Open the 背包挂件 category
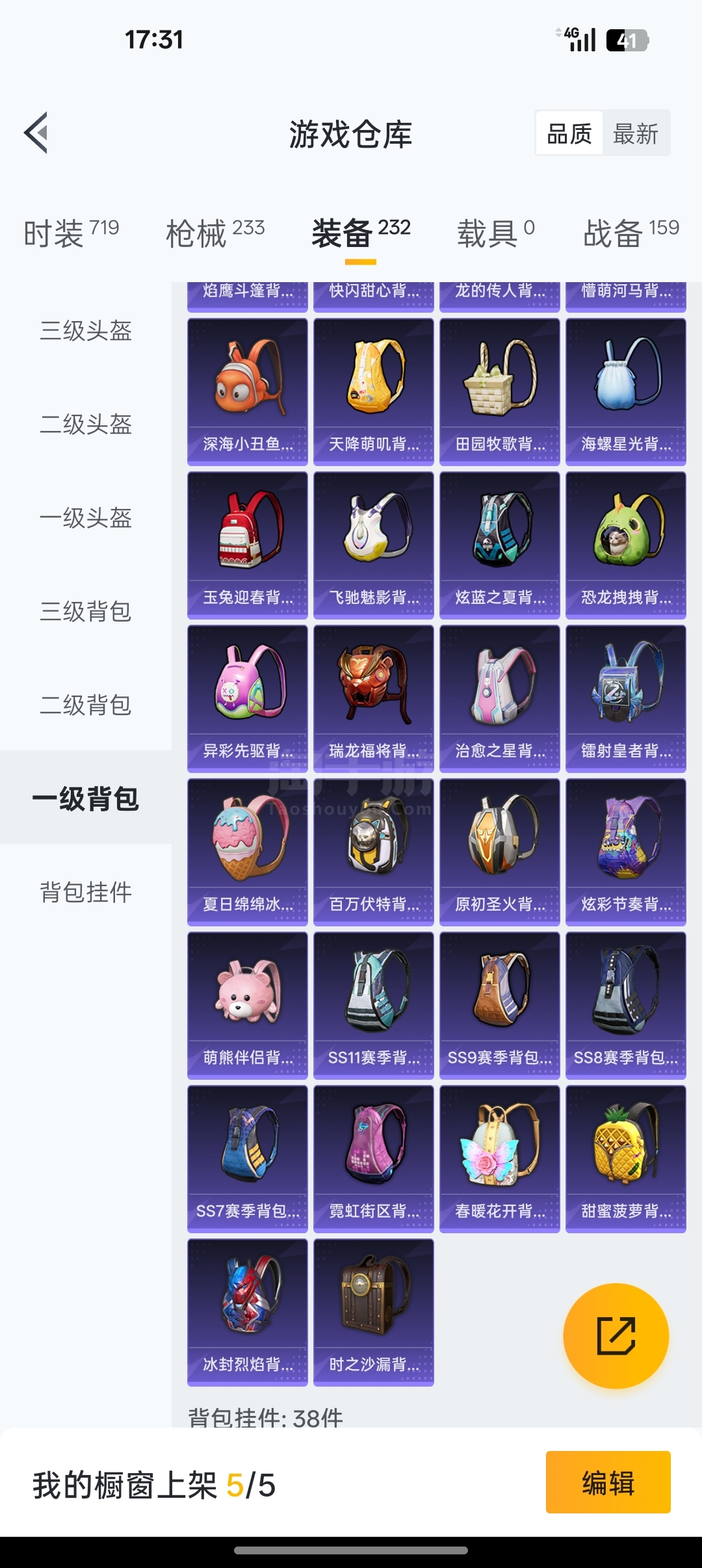The width and height of the screenshot is (702, 1568). (x=86, y=892)
